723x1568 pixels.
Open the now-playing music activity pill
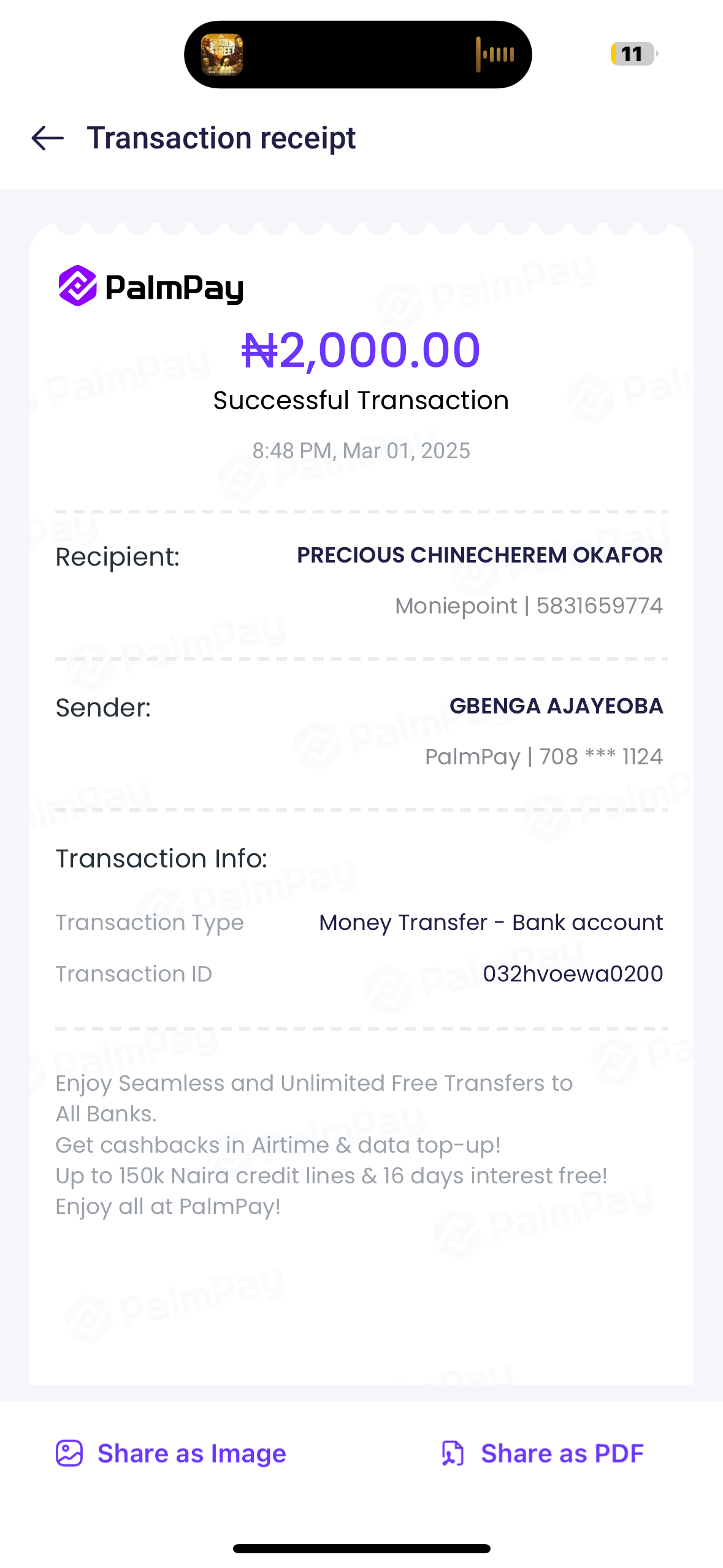(358, 55)
